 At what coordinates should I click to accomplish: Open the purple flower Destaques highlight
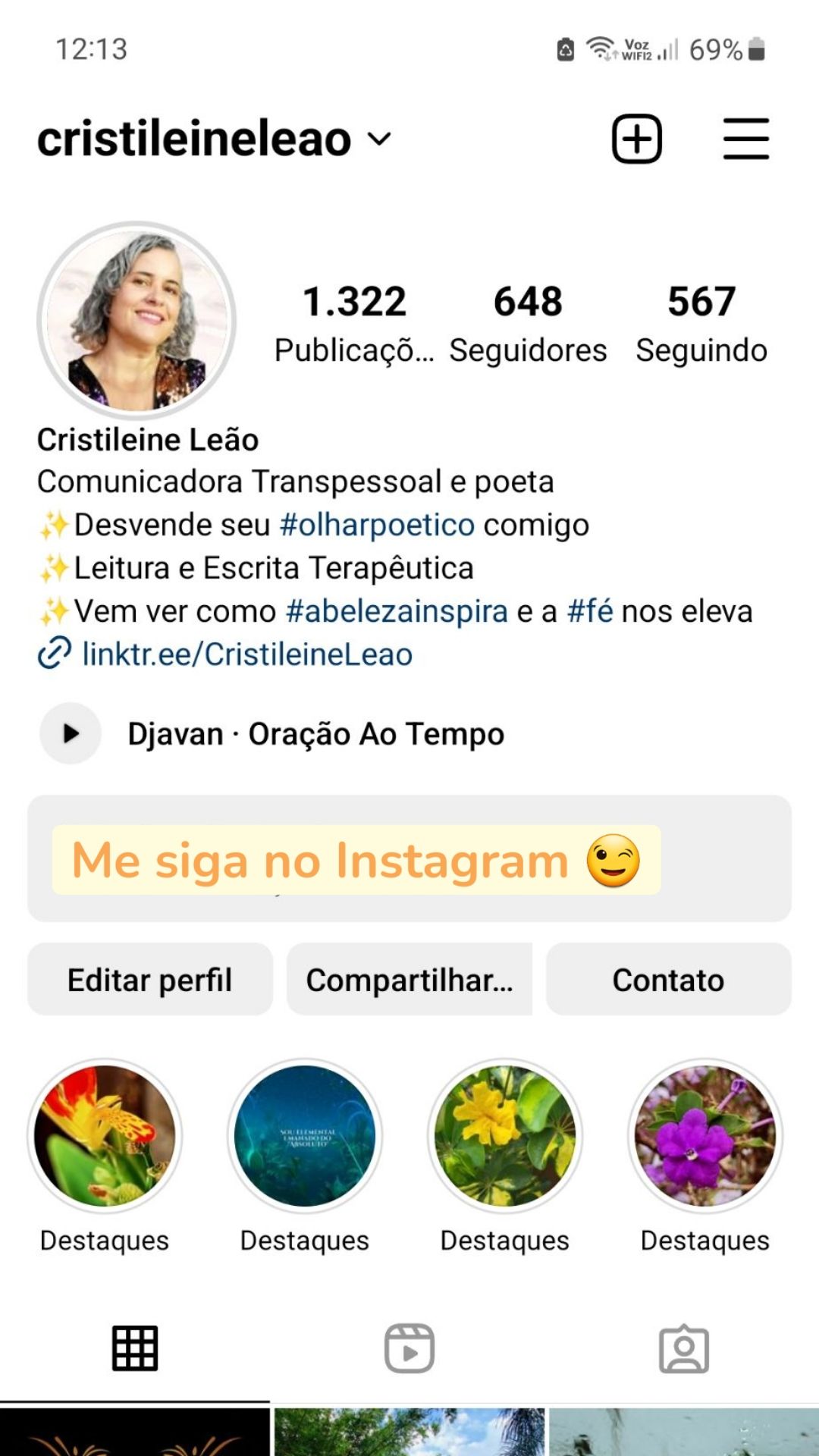(x=704, y=1135)
